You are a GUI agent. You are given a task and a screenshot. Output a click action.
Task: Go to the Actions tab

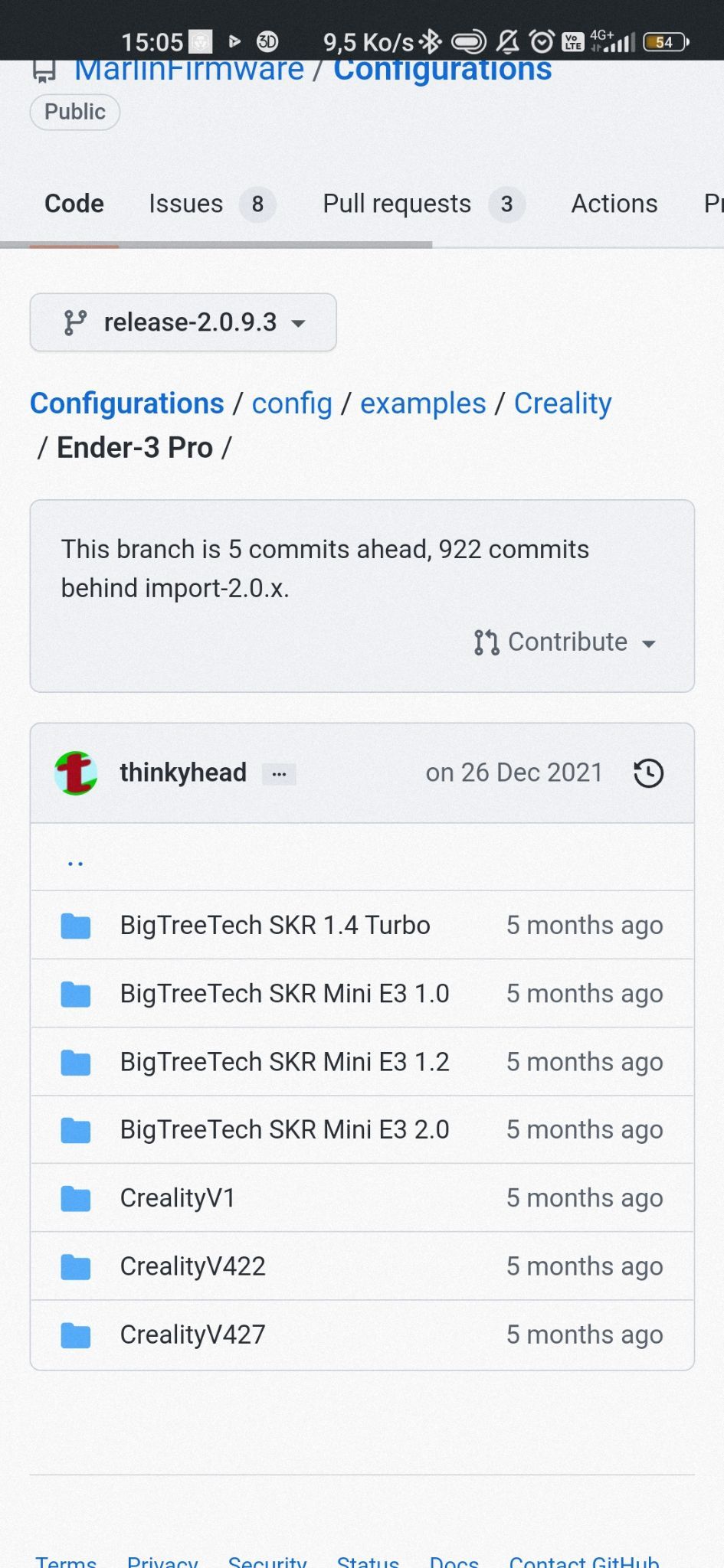614,204
